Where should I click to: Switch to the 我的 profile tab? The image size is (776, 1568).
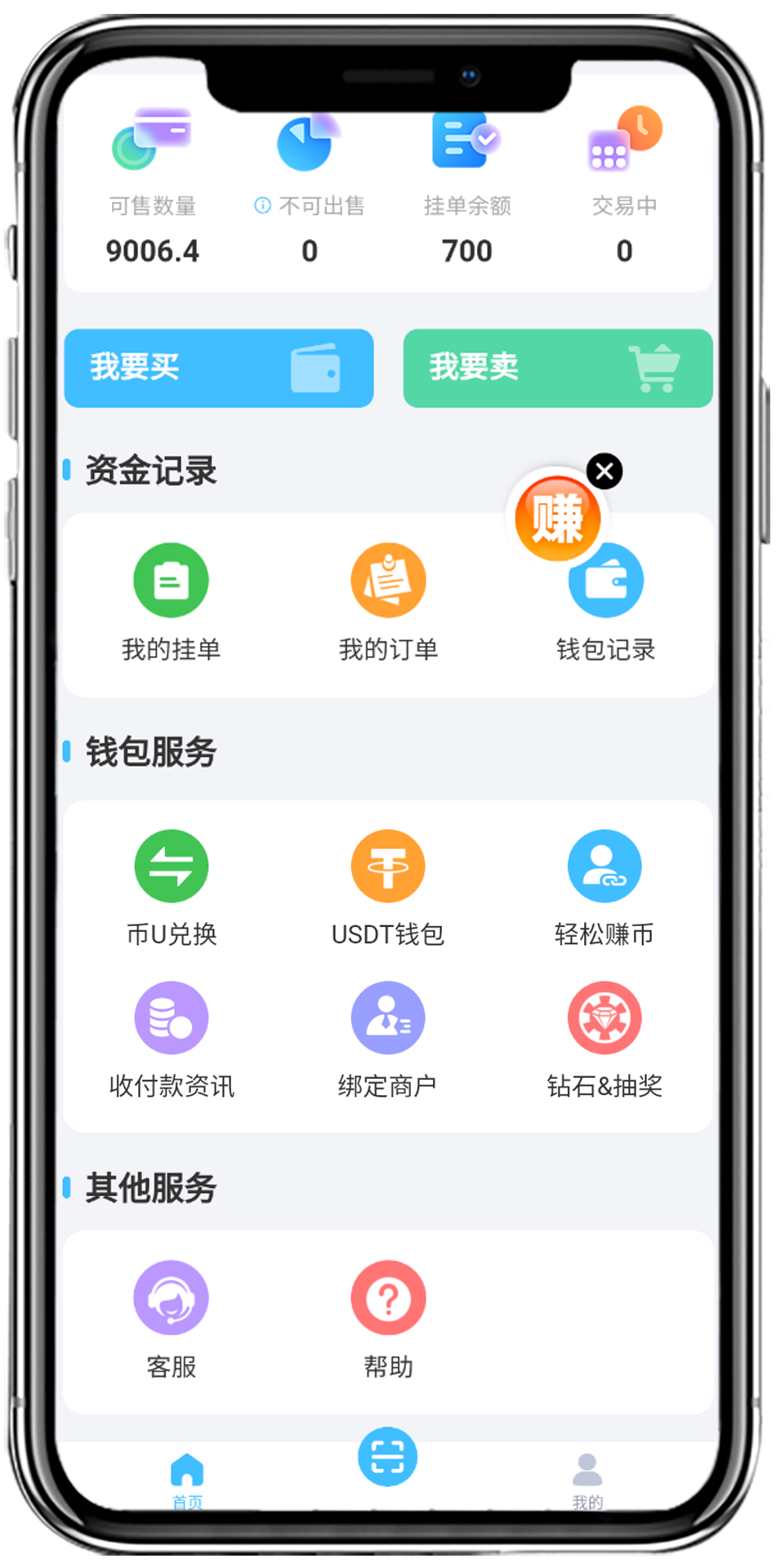pyautogui.click(x=587, y=1480)
